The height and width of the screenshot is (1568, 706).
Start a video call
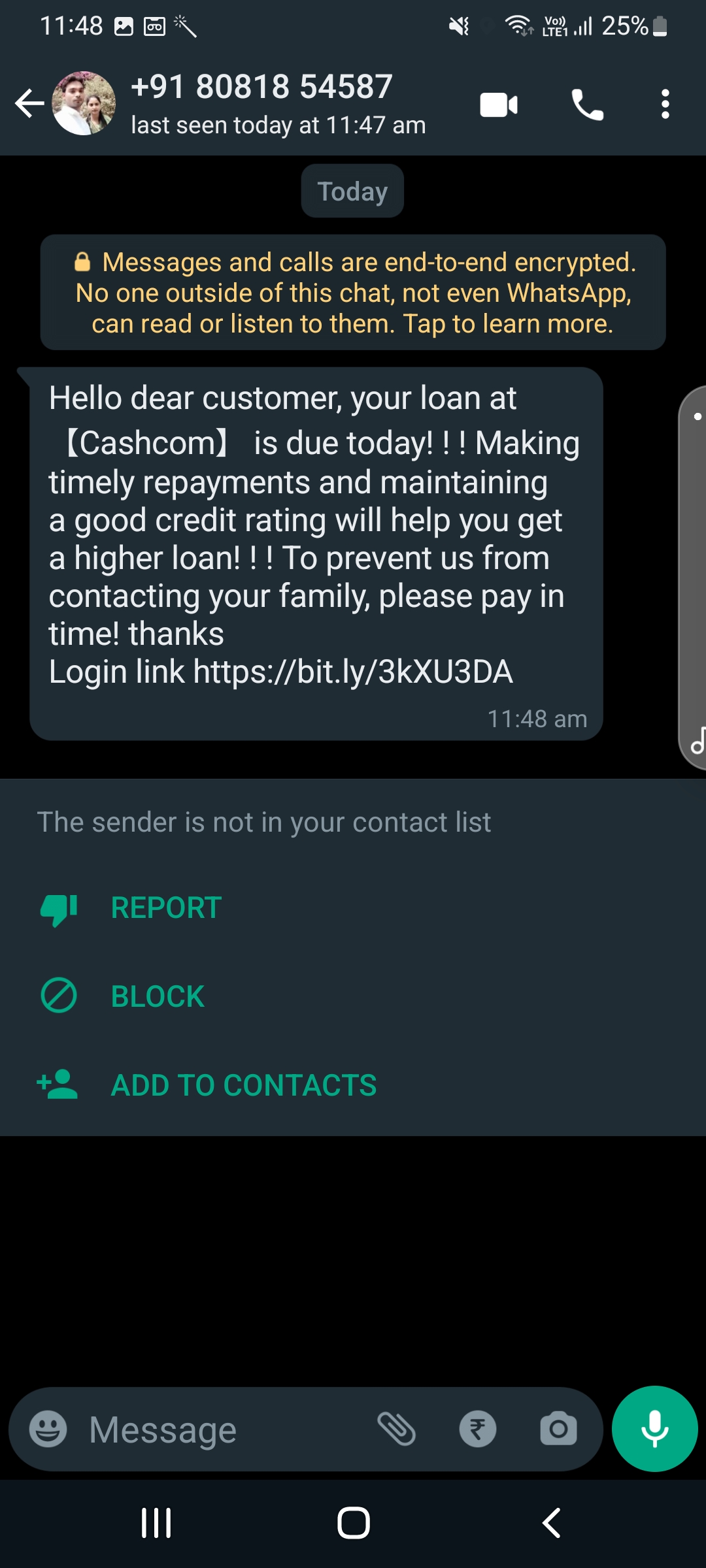(499, 105)
